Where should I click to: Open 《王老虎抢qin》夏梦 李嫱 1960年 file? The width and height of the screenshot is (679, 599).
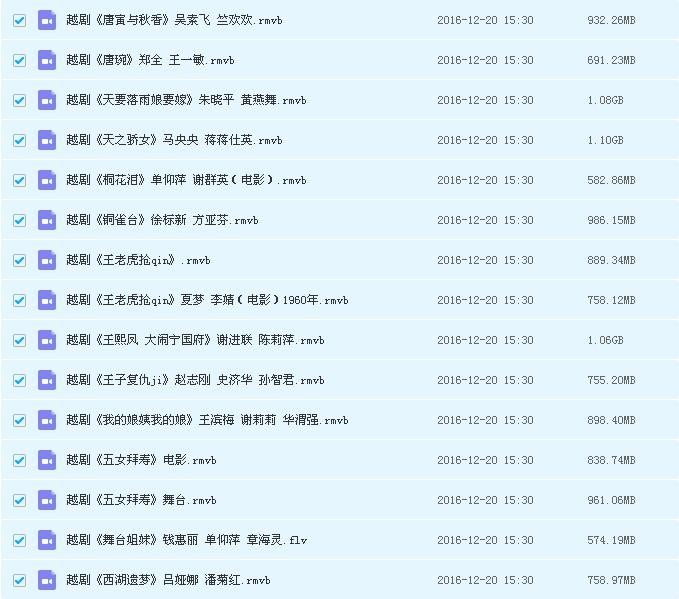(207, 300)
